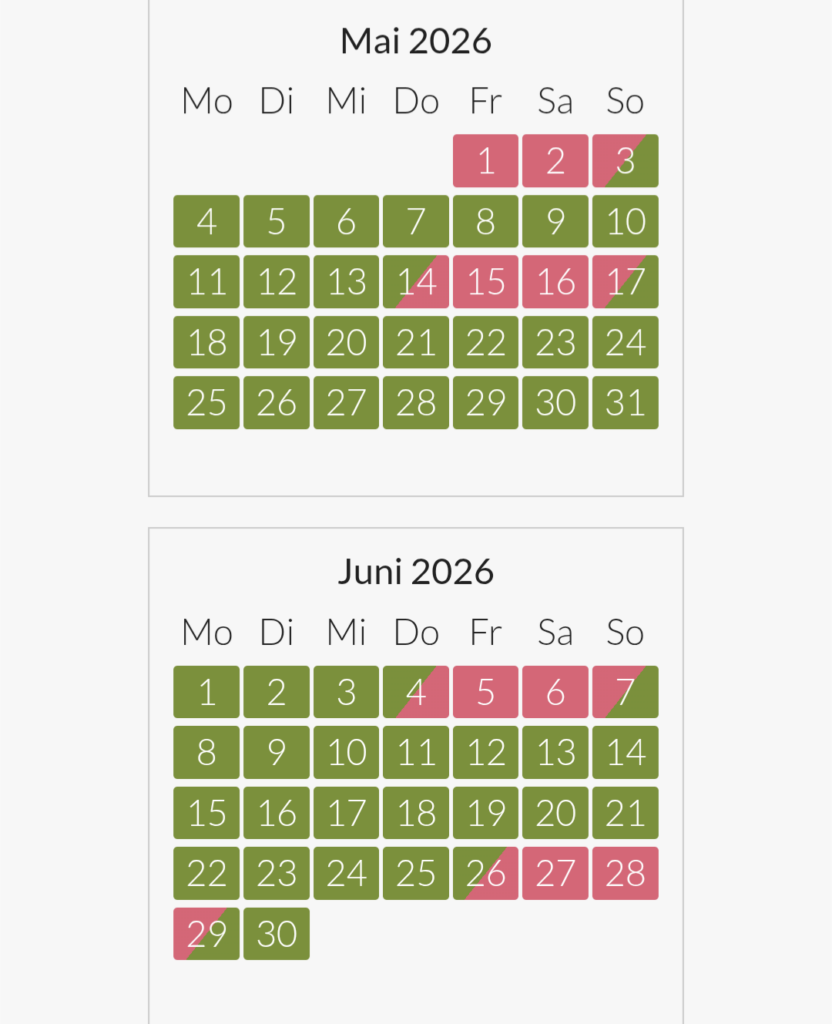Select June 30 in the calendar
Screen dimensions: 832x1024
click(276, 933)
